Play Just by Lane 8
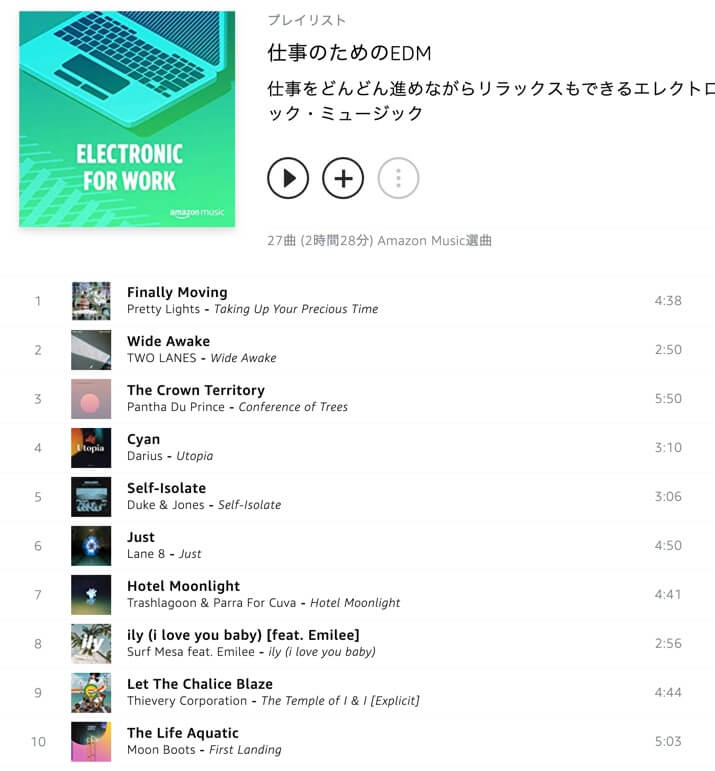715x771 pixels. pyautogui.click(x=141, y=538)
